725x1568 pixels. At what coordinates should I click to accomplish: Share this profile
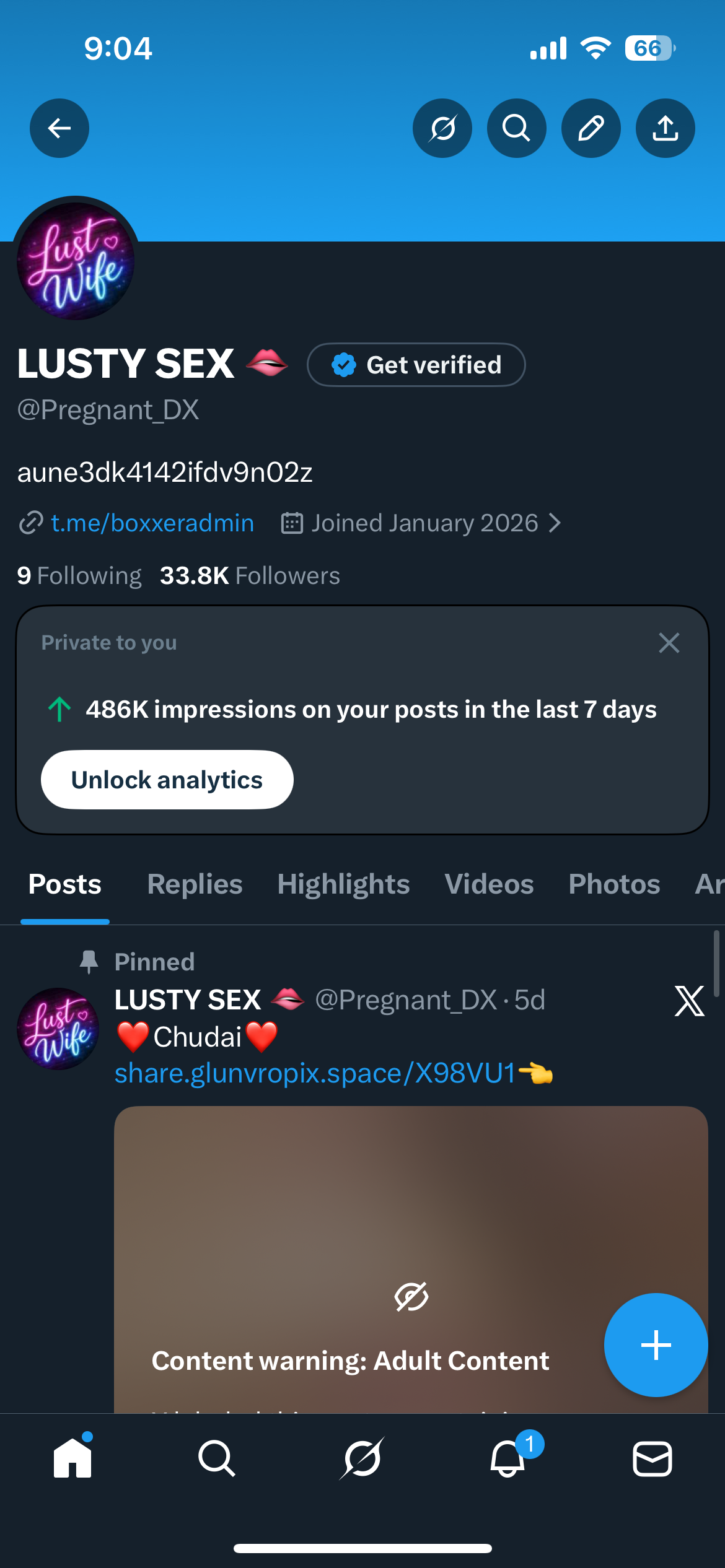666,128
